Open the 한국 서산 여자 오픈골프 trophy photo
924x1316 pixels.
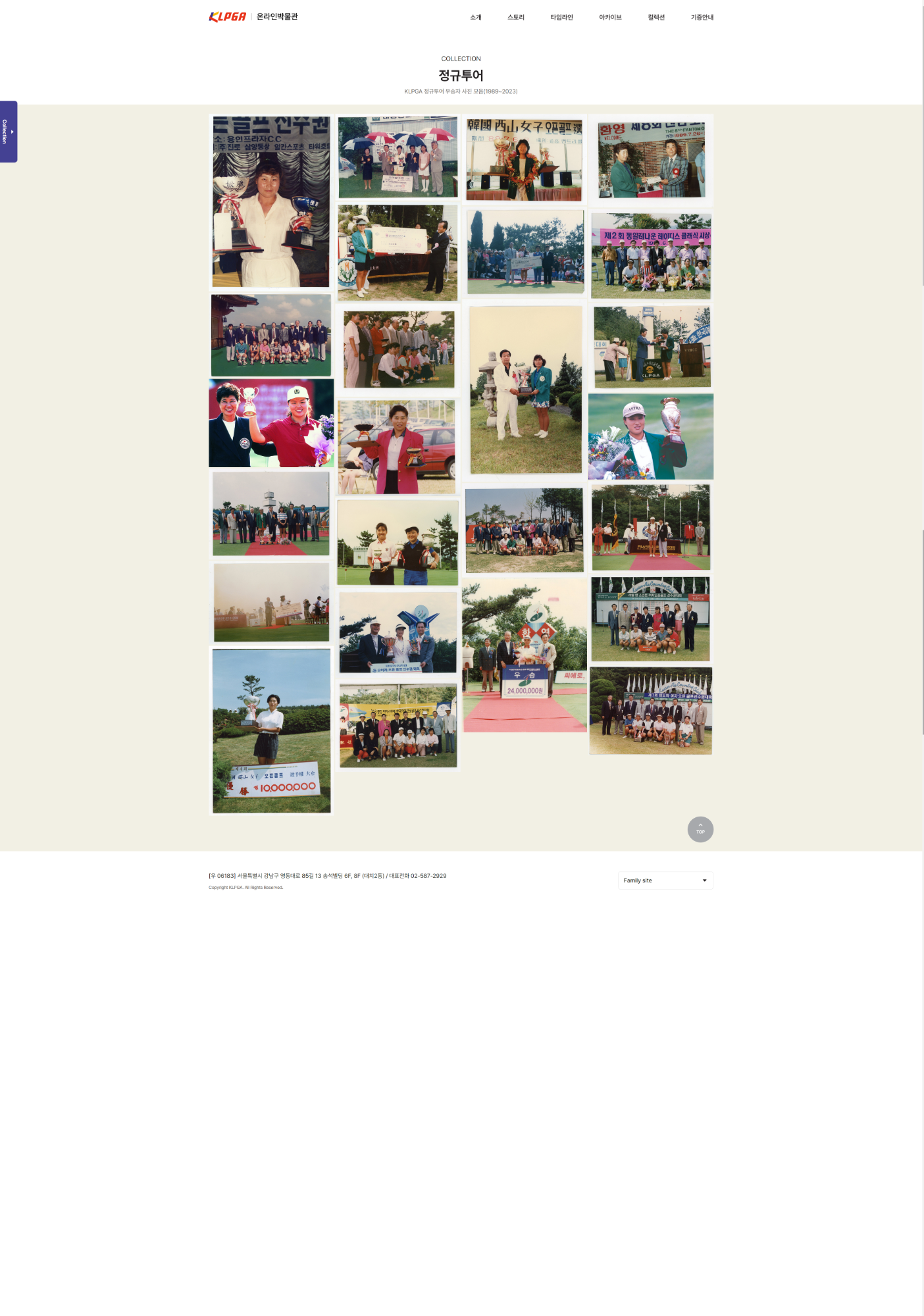(525, 160)
